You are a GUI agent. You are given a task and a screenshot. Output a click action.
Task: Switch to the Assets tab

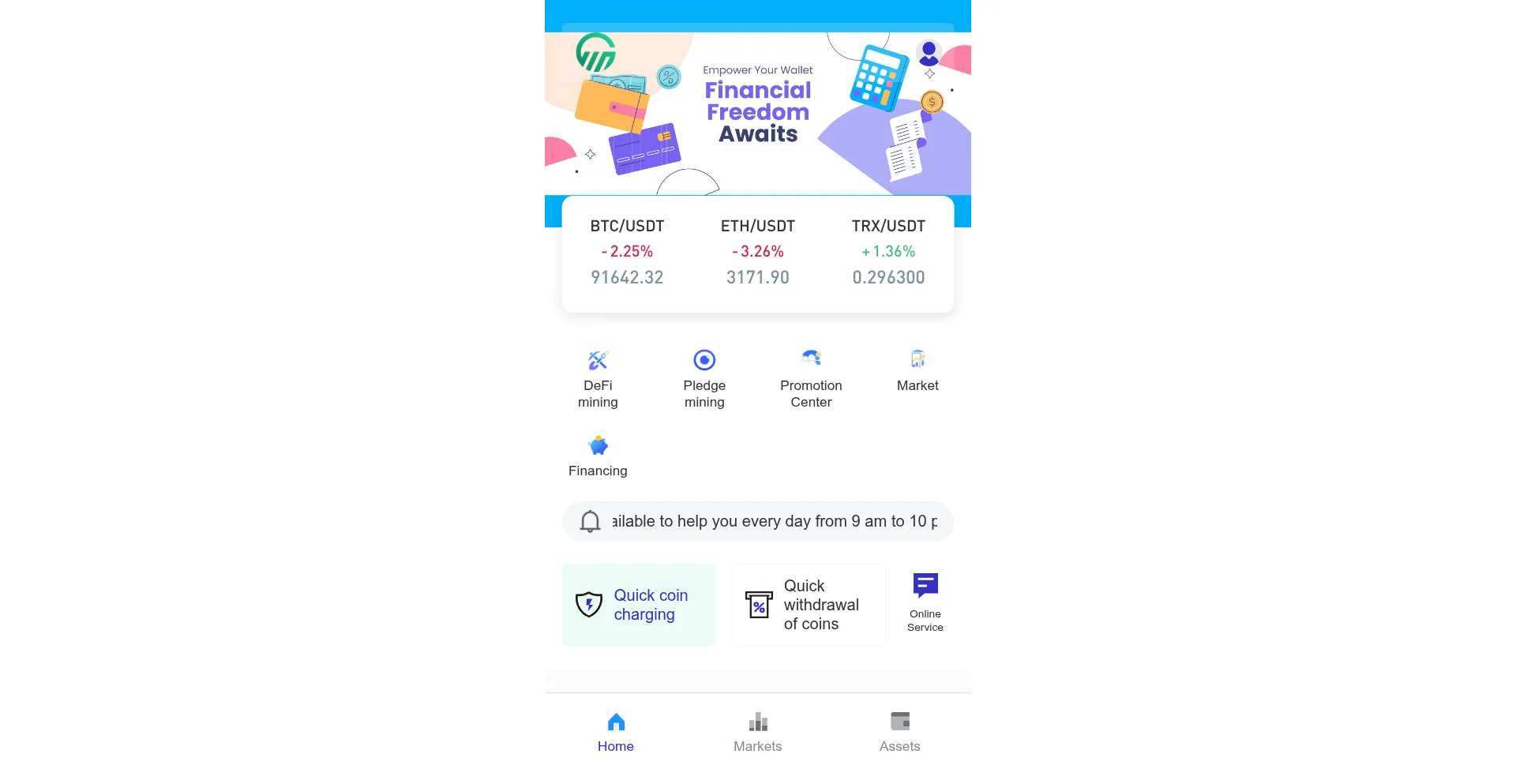pyautogui.click(x=899, y=732)
